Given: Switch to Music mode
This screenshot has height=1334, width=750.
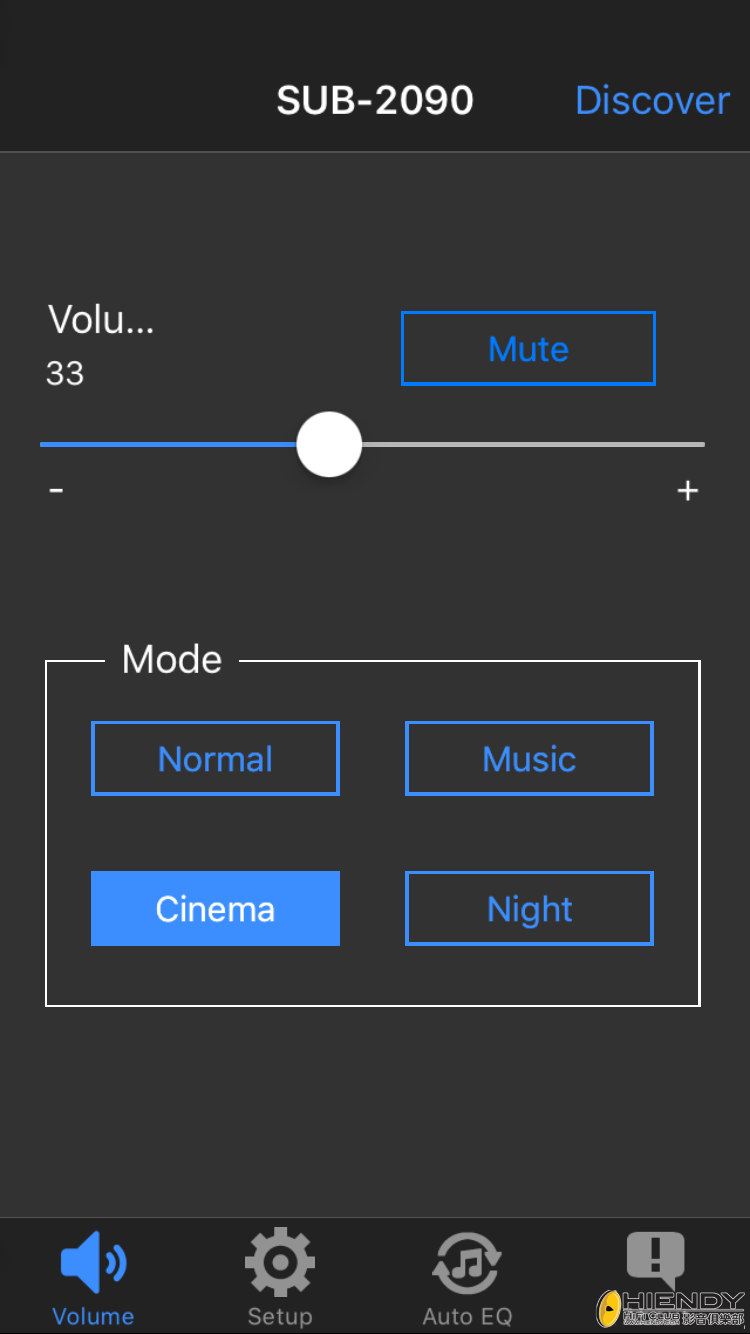Looking at the screenshot, I should pyautogui.click(x=529, y=759).
